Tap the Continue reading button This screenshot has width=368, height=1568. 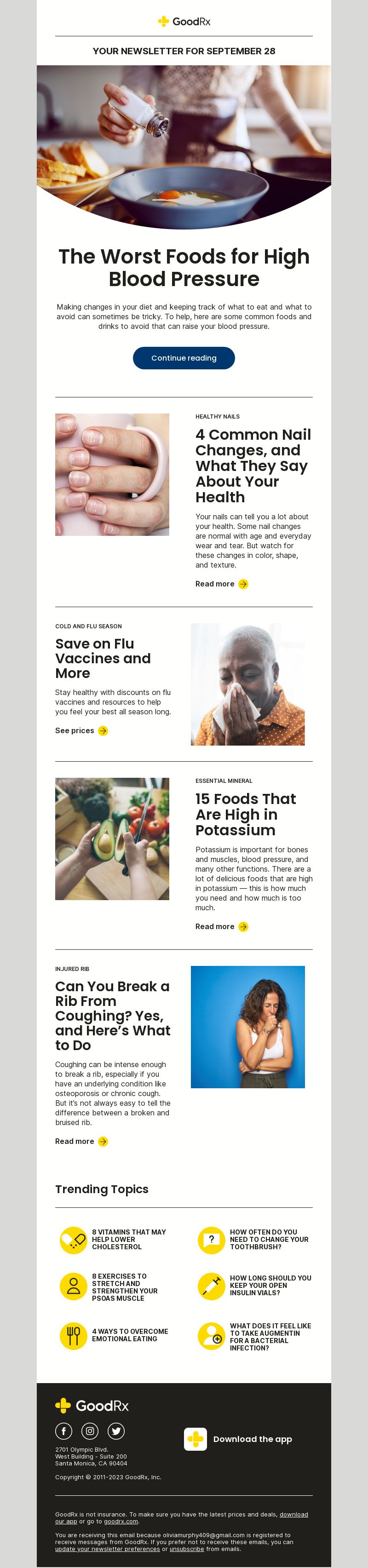184,358
